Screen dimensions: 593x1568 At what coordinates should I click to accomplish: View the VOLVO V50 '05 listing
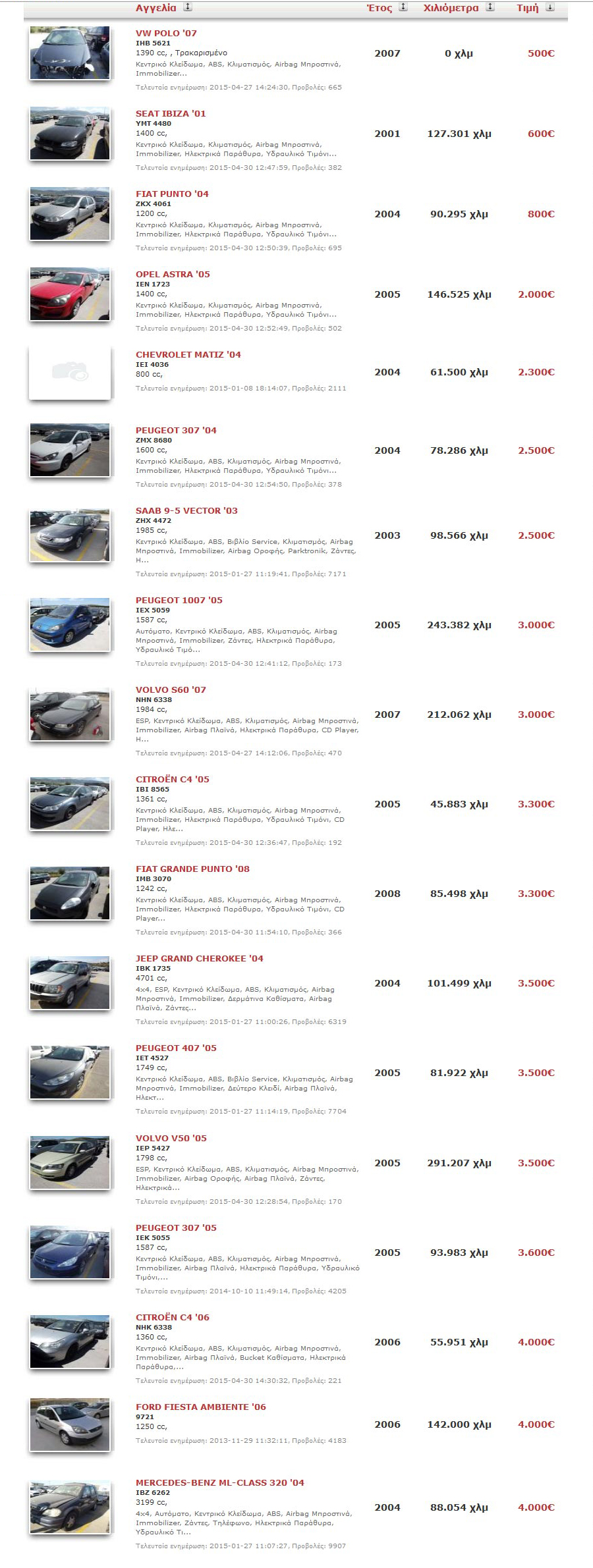171,1138
